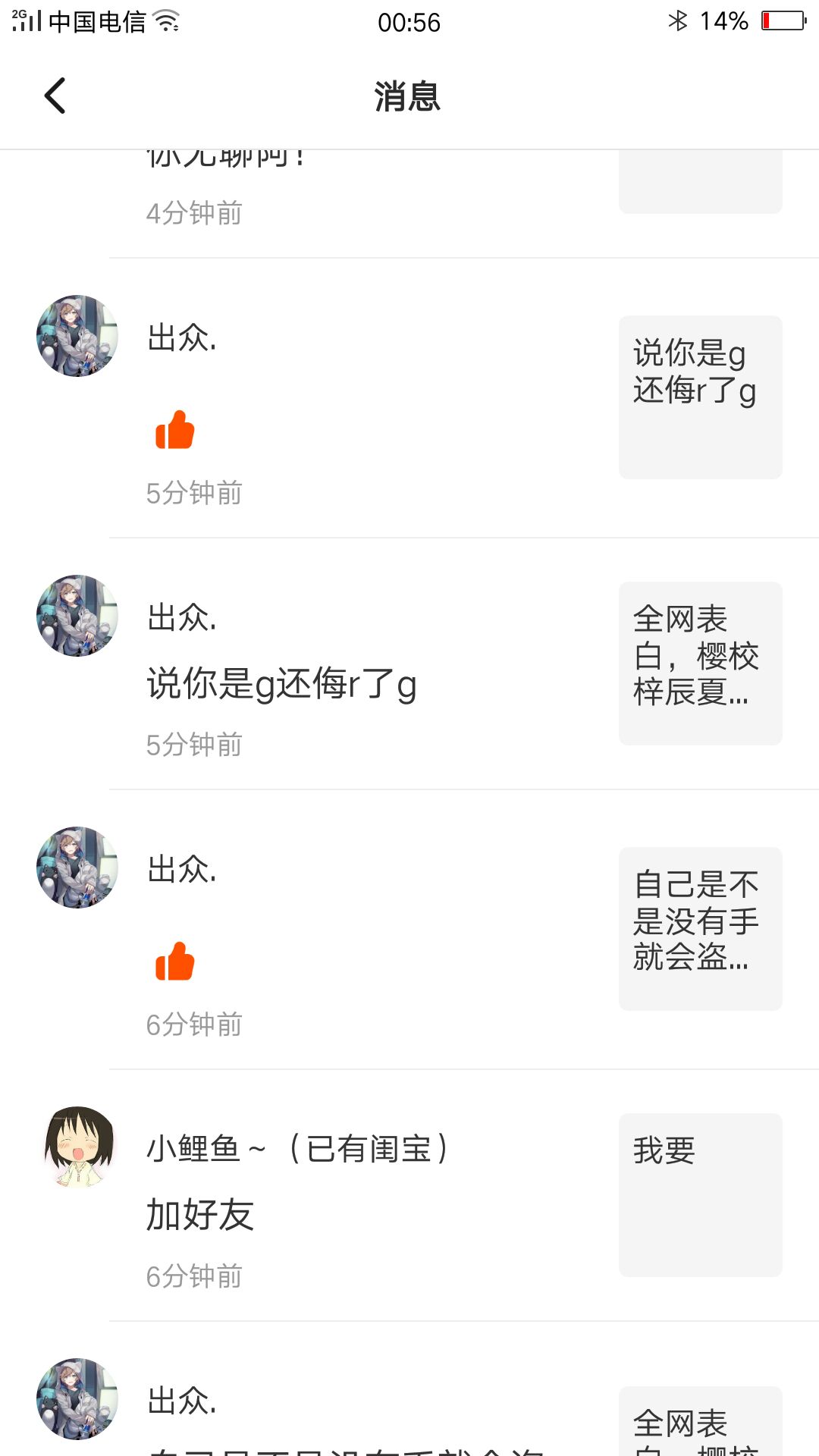
Task: Open the 自己是不是没有手就会盗 quoted comment card
Action: (700, 929)
